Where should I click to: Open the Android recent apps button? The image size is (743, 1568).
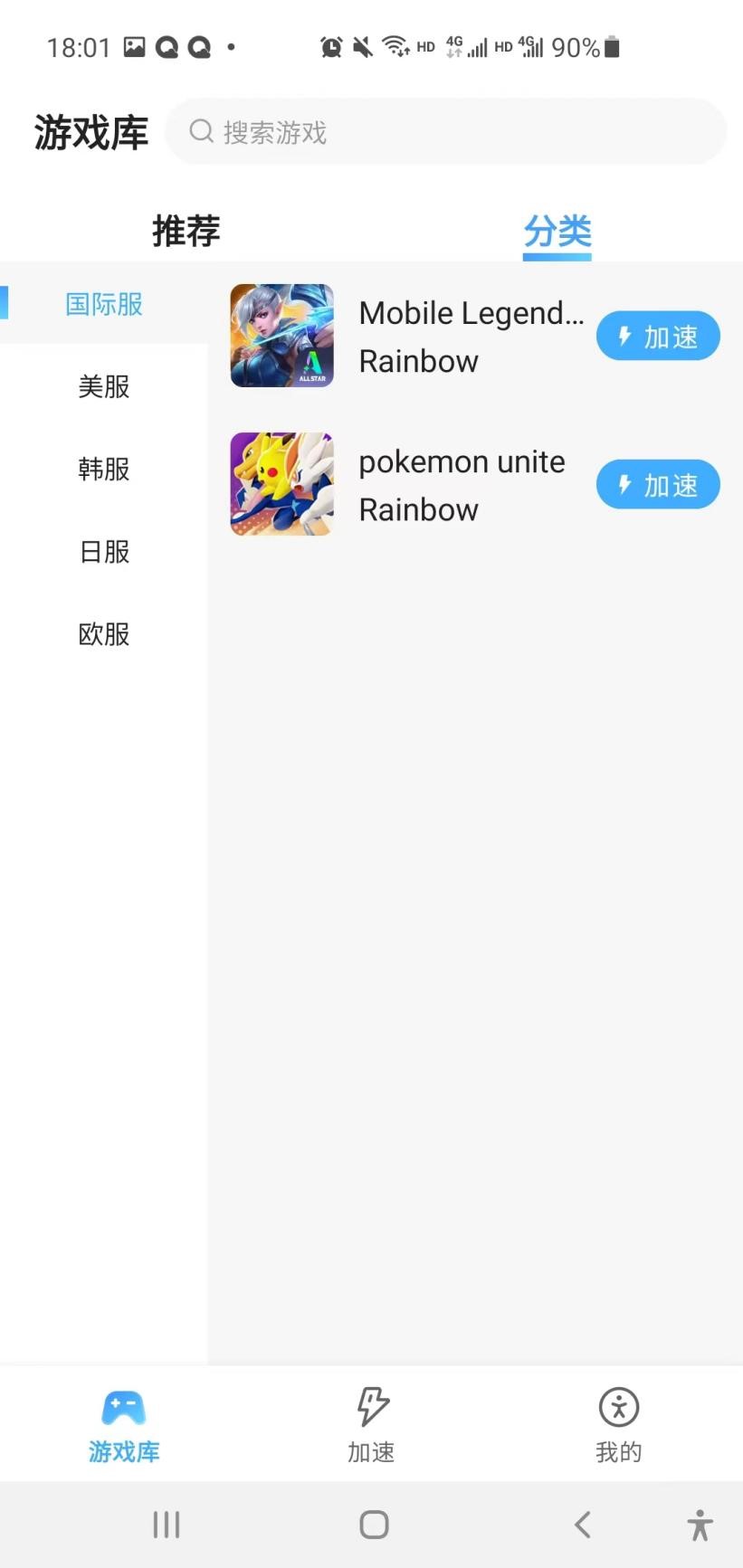166,1524
